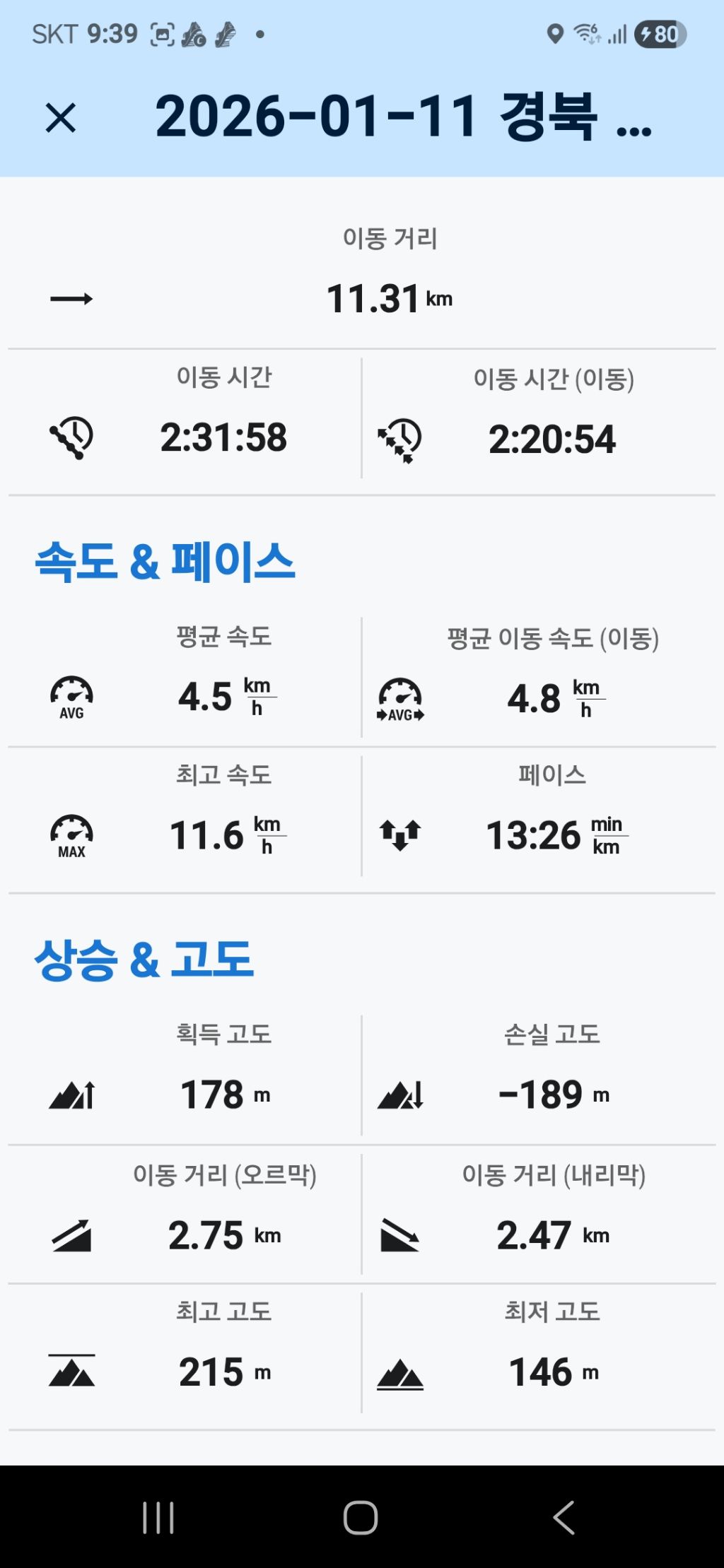Go back using the system back button
The image size is (724, 1568).
tap(564, 1518)
